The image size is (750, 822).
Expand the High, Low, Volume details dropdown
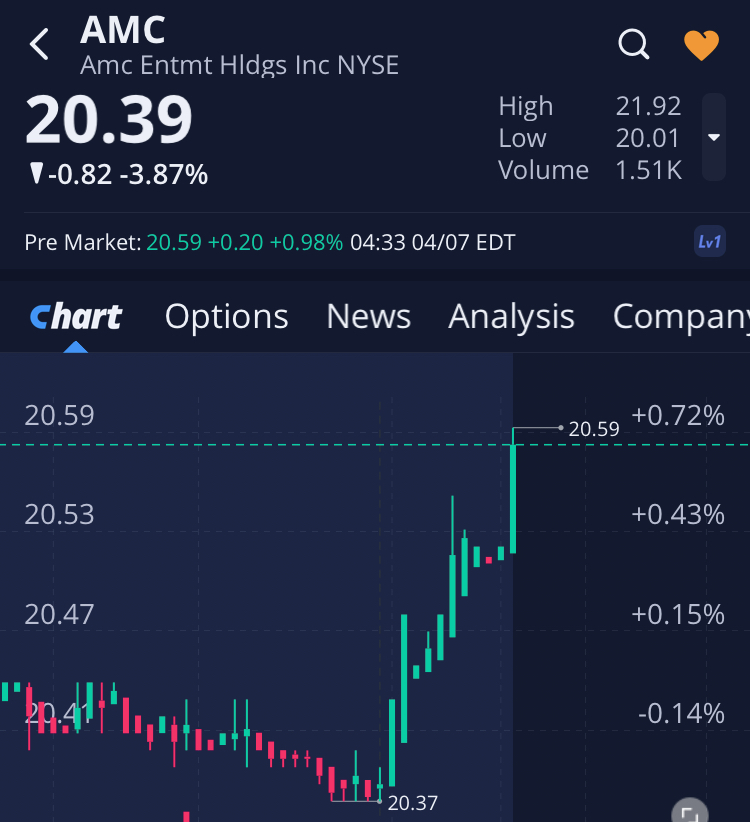714,137
